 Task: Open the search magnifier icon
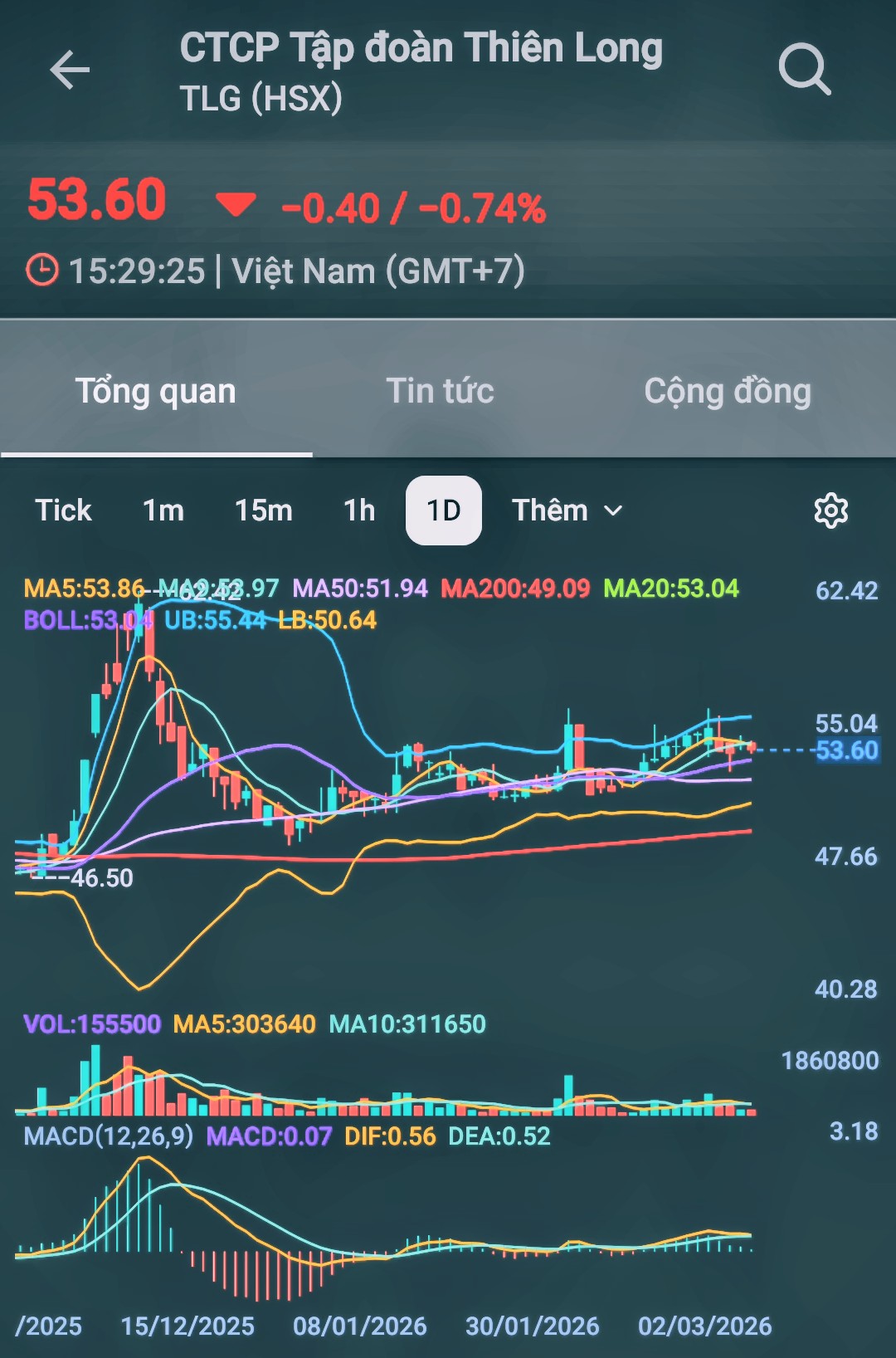[804, 70]
